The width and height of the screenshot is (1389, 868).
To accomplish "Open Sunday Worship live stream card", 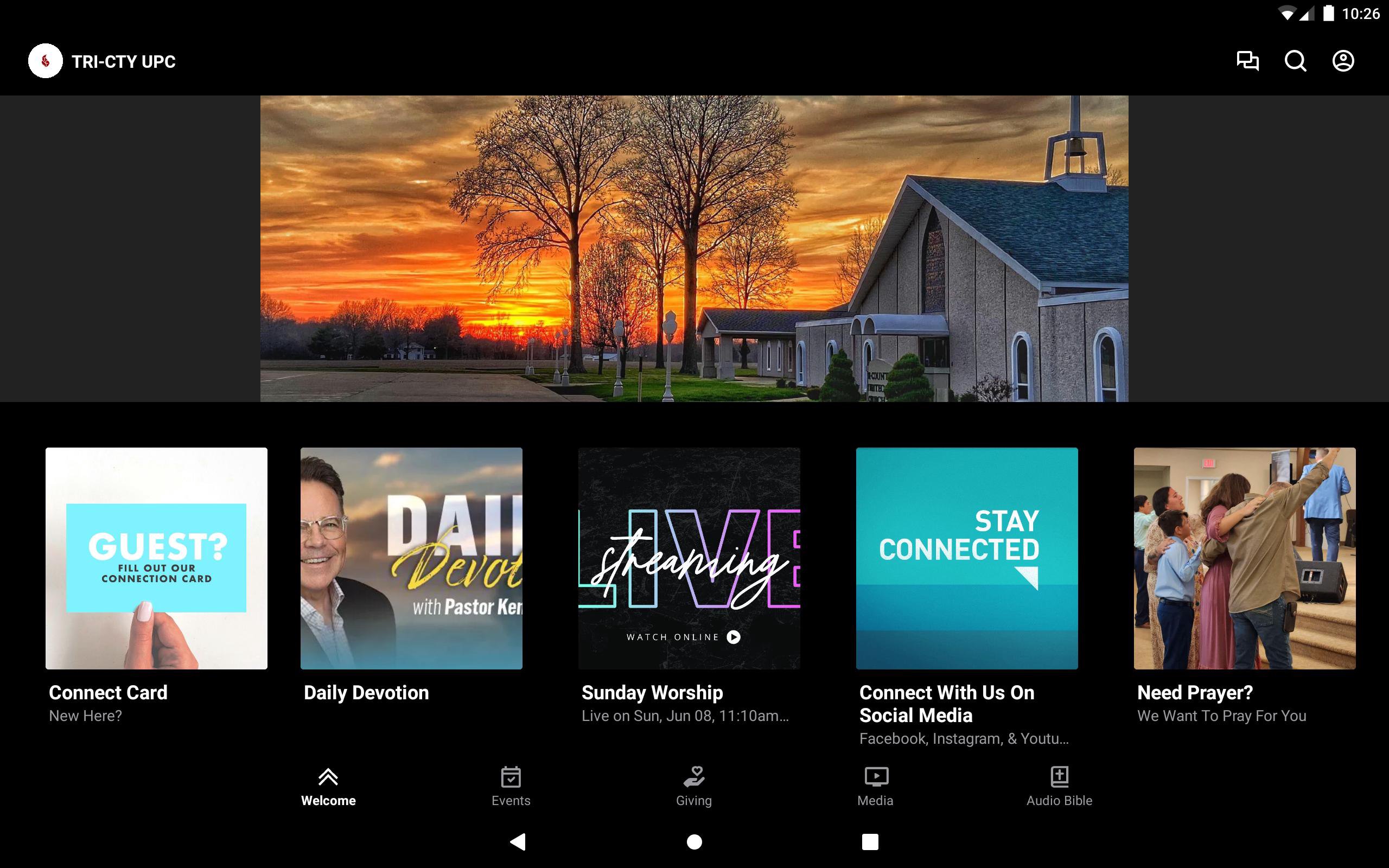I will [x=689, y=558].
